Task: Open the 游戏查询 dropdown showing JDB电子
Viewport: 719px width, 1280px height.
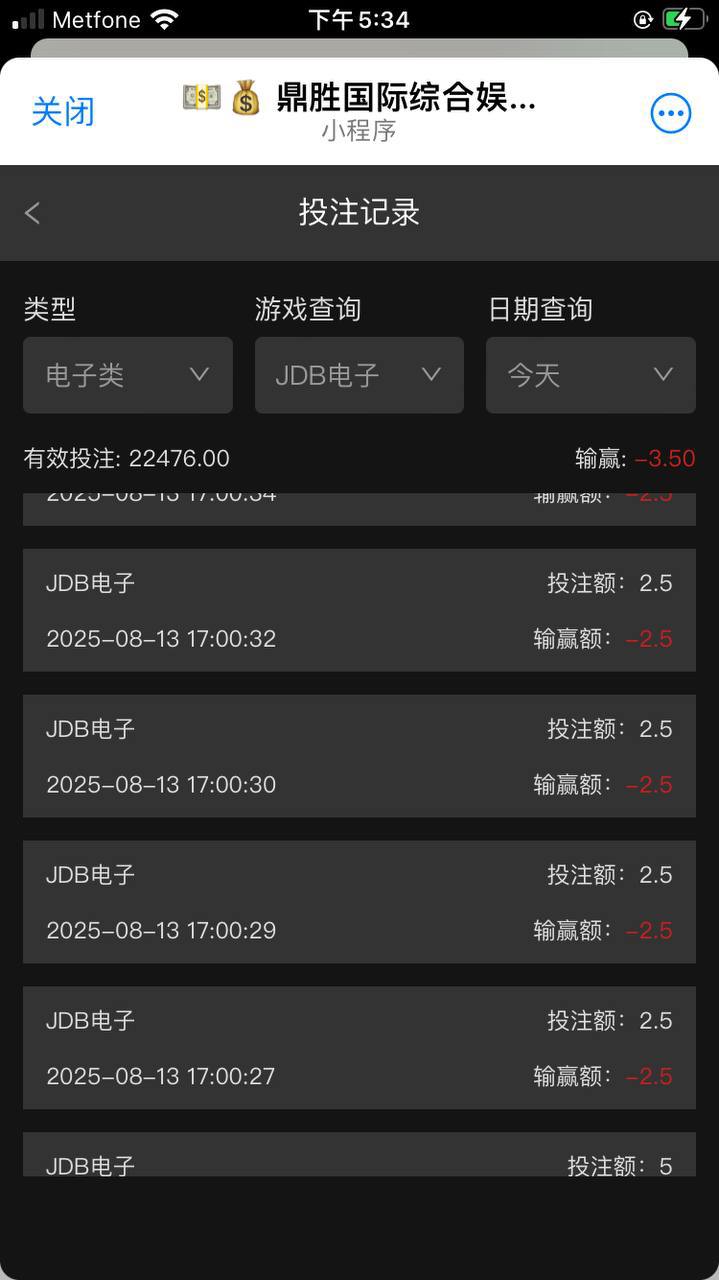Action: (359, 375)
